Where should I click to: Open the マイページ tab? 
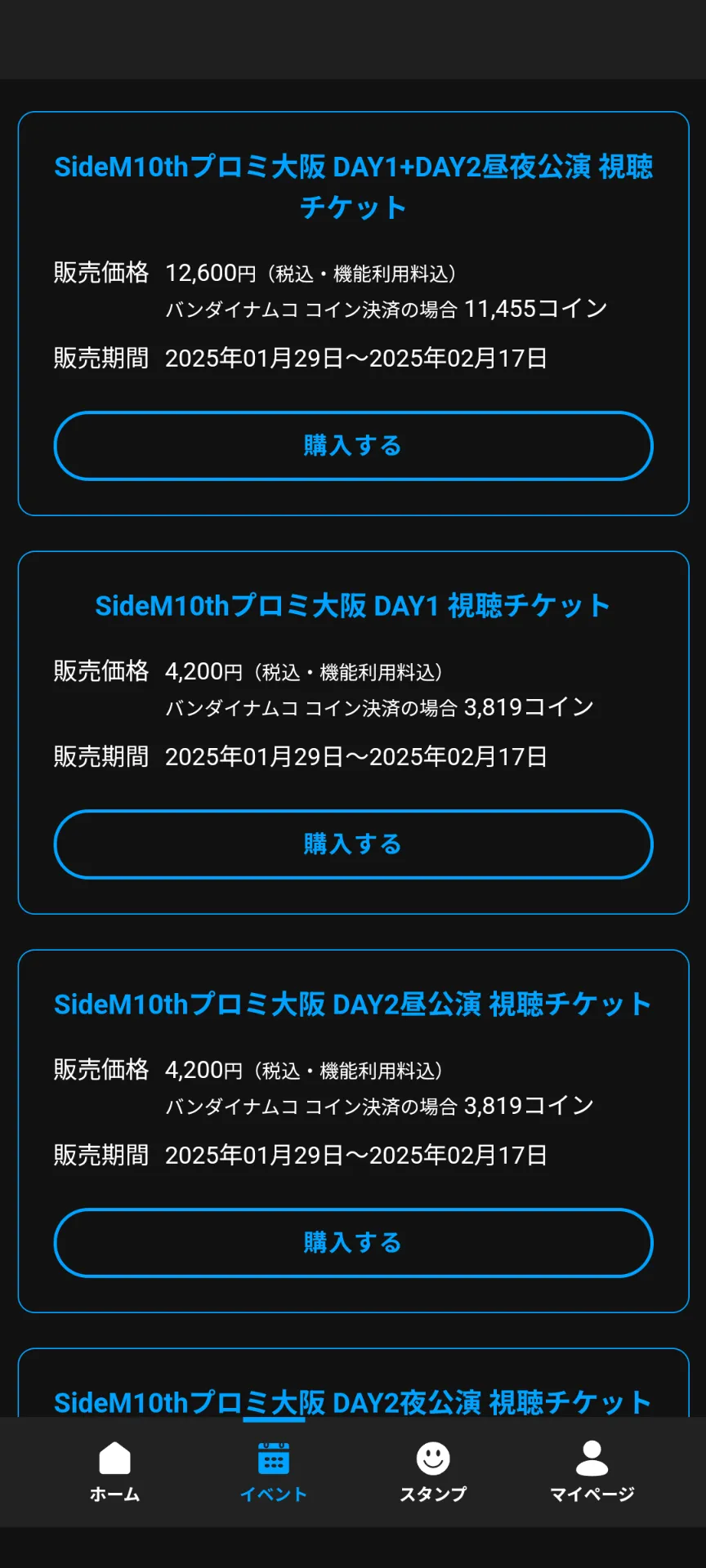(x=592, y=1472)
